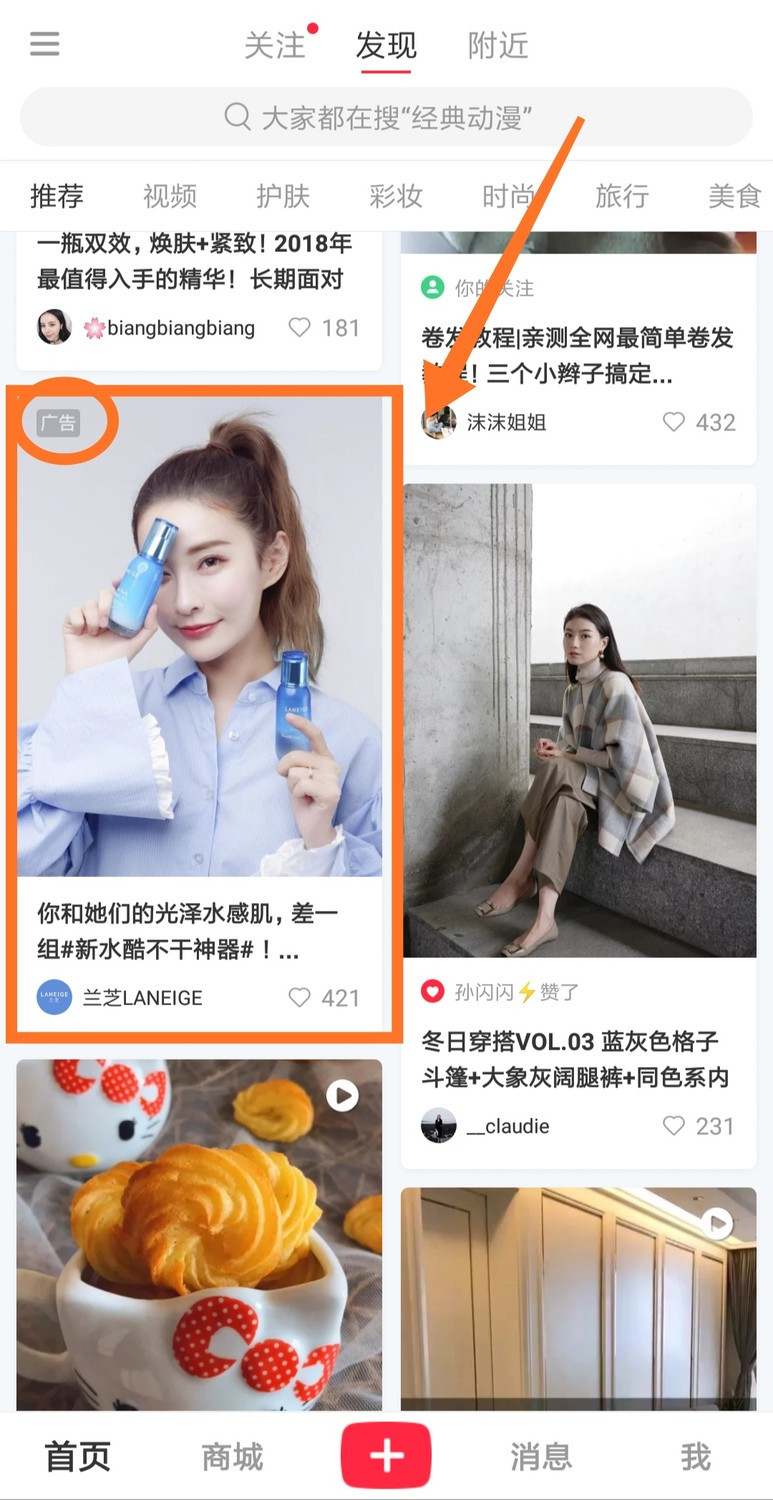Select the 彩妆 category
The image size is (773, 1500).
tap(396, 196)
